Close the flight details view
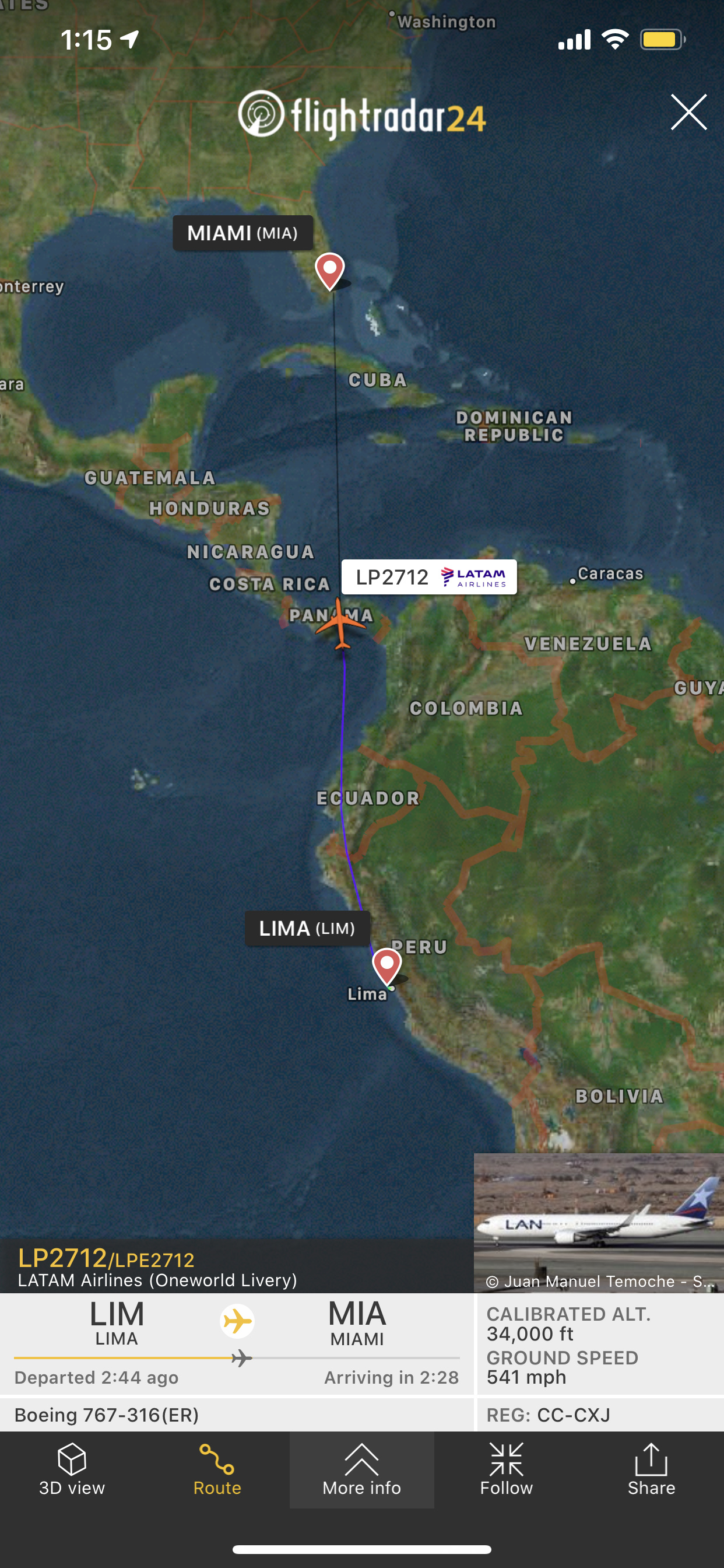 click(x=688, y=112)
